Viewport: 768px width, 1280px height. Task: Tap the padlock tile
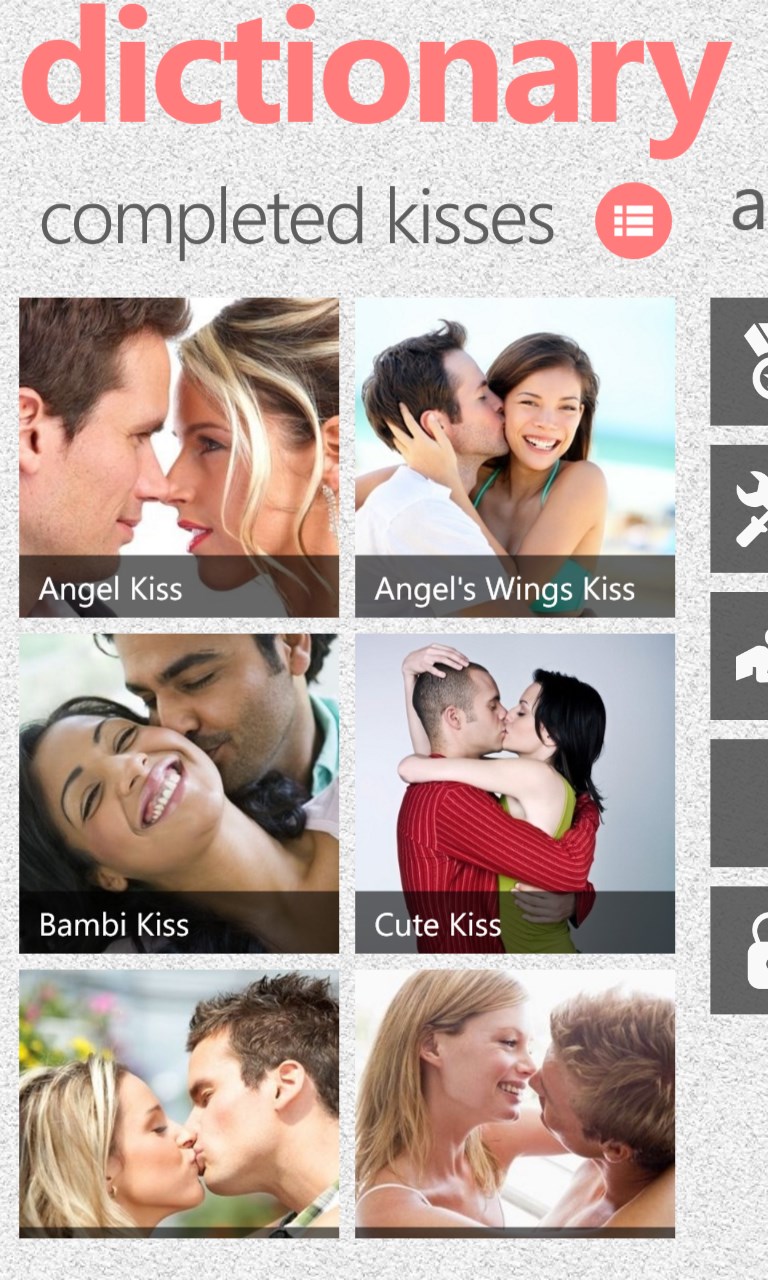coord(741,951)
